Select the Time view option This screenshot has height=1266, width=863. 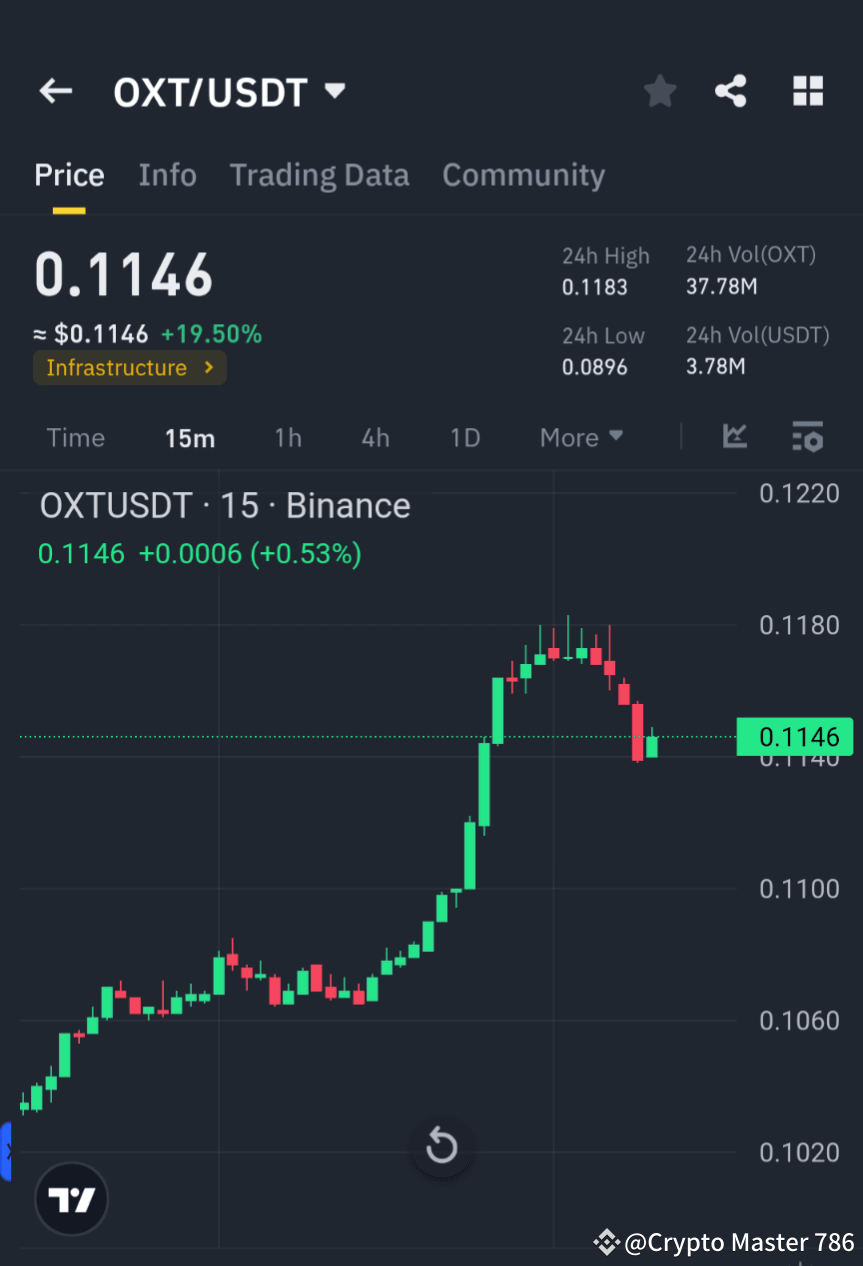point(76,437)
